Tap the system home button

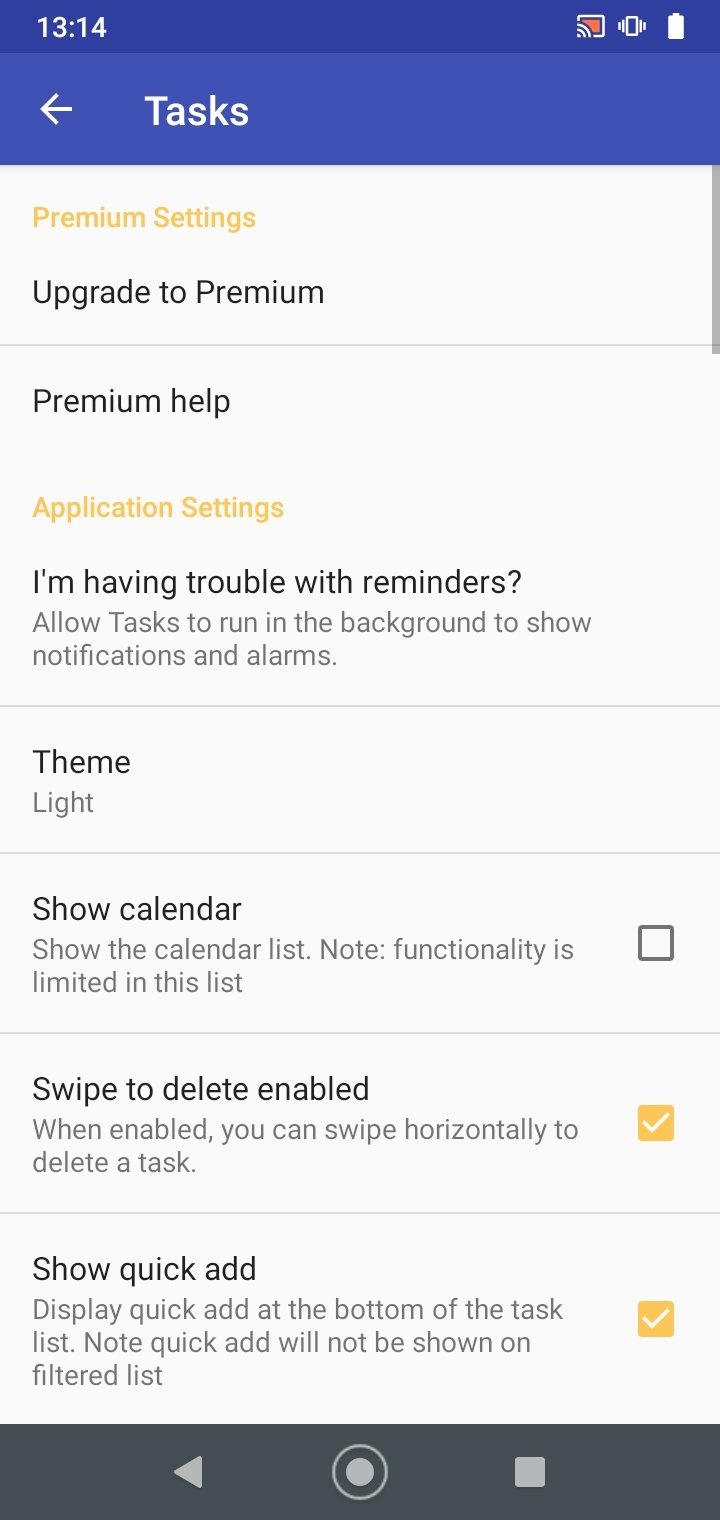point(359,1472)
